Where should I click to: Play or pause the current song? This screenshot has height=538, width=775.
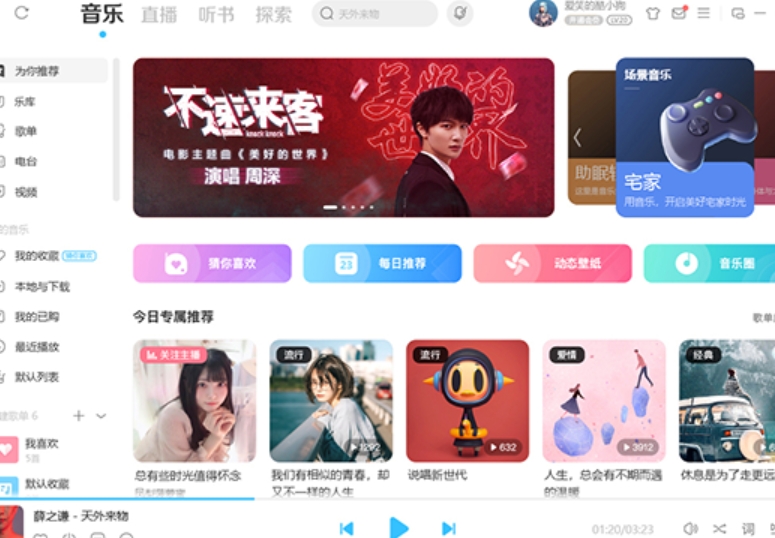click(398, 527)
